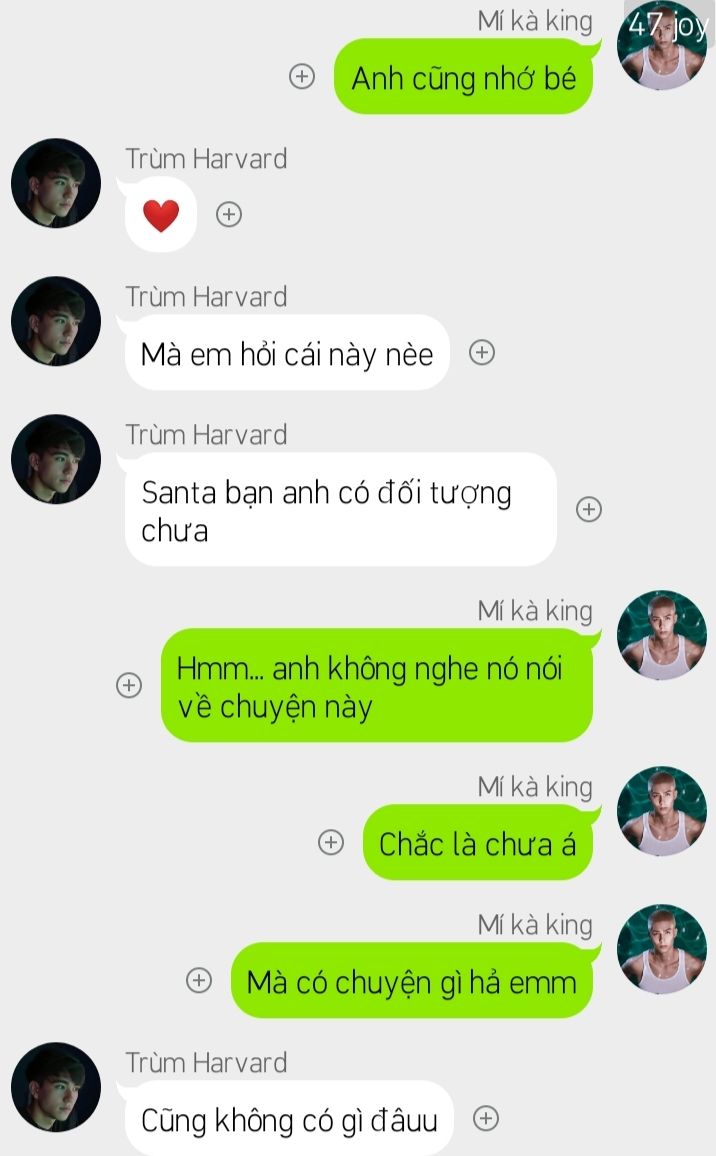The height and width of the screenshot is (1156, 716).
Task: Tap the plus beside "Mà có chuyện gì hả emm"
Action: tap(198, 980)
